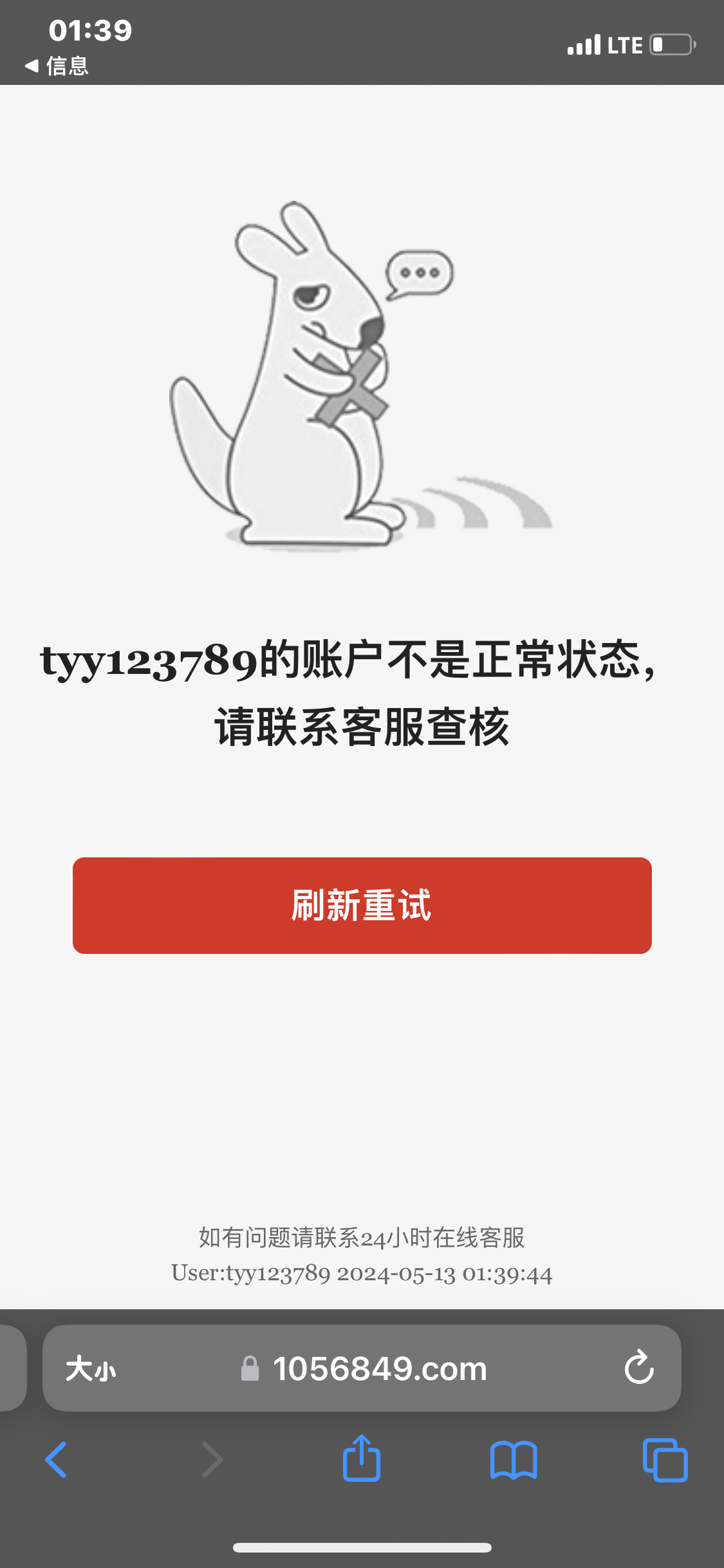Open Safari bookmarks
Viewport: 724px width, 1568px height.
513,1460
